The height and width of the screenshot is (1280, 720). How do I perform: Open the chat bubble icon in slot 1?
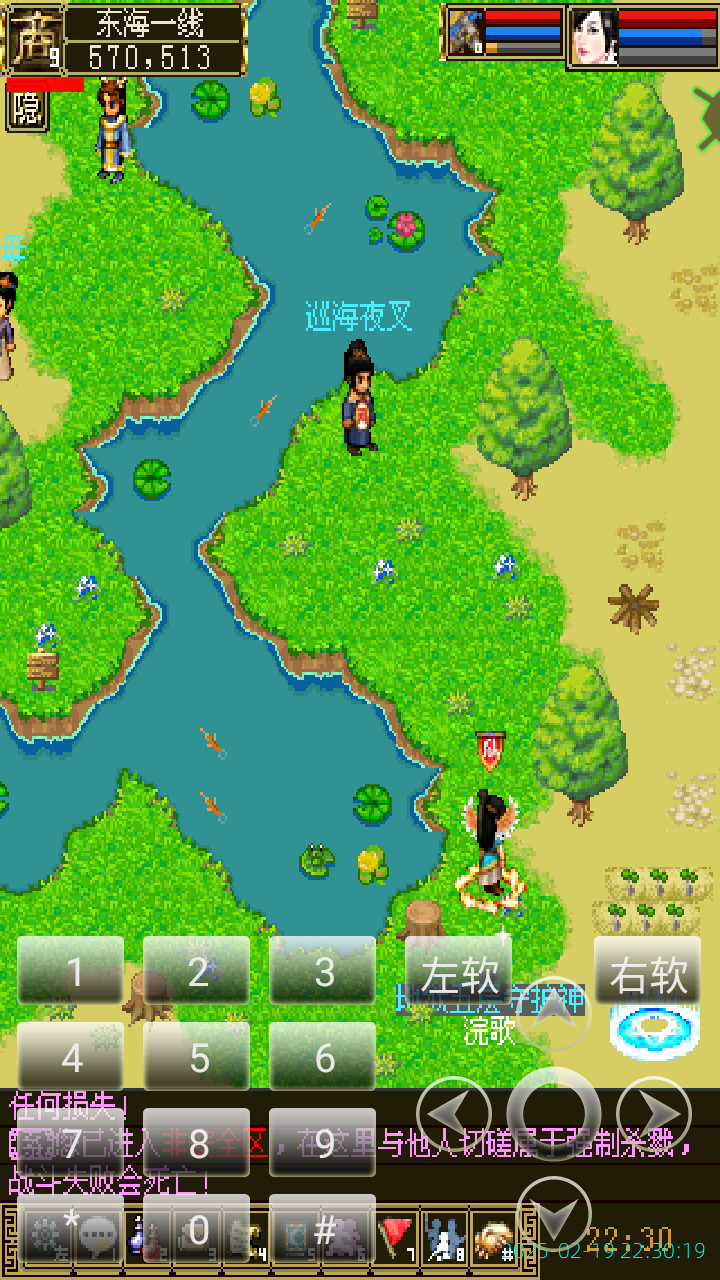(x=98, y=1232)
